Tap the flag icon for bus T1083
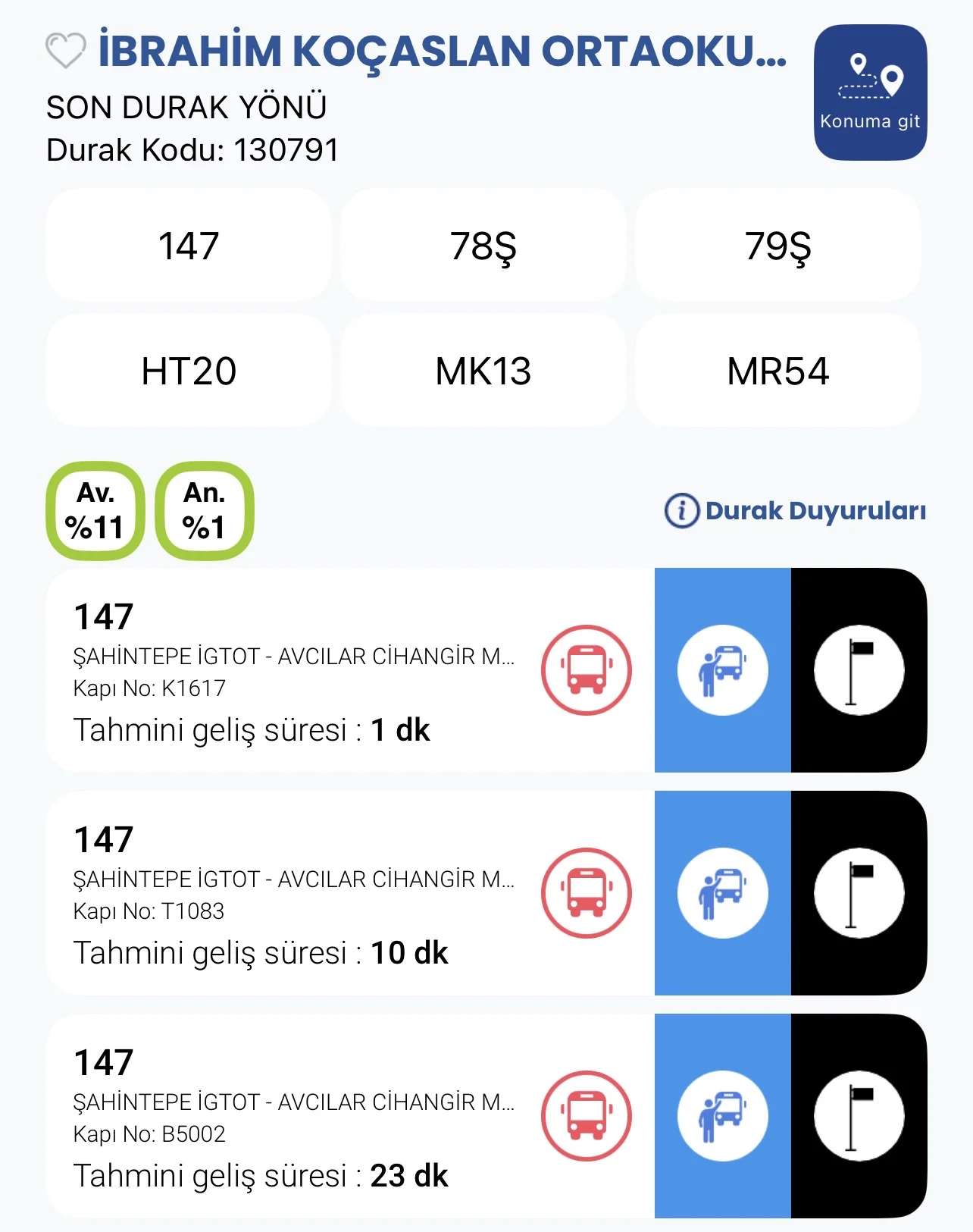The height and width of the screenshot is (1232, 973). pyautogui.click(x=859, y=893)
